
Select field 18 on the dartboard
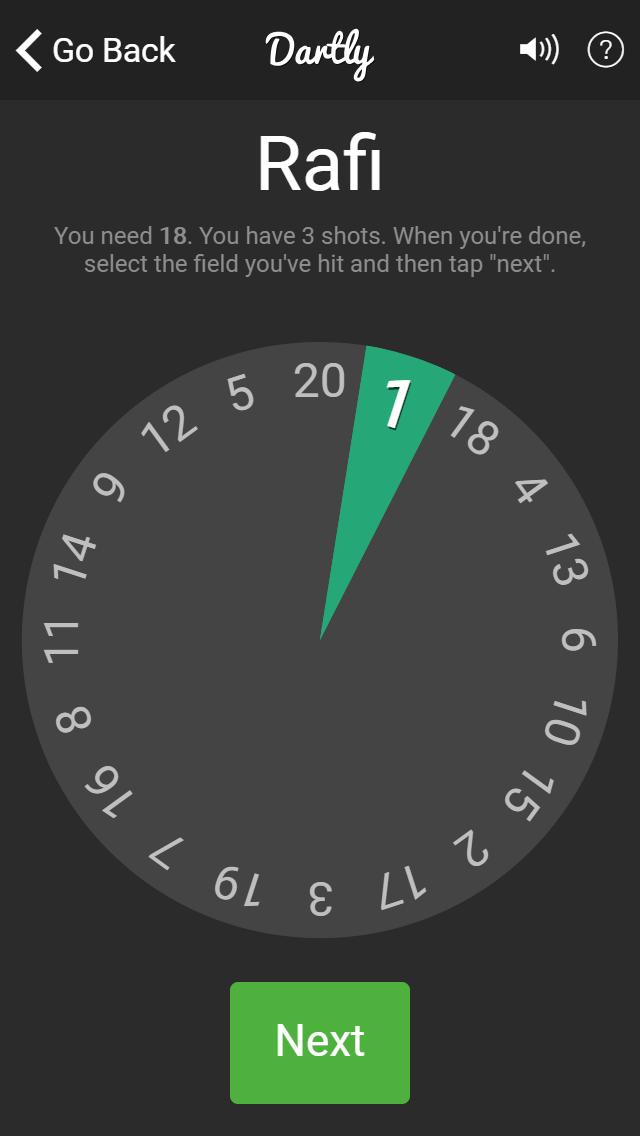[x=471, y=433]
